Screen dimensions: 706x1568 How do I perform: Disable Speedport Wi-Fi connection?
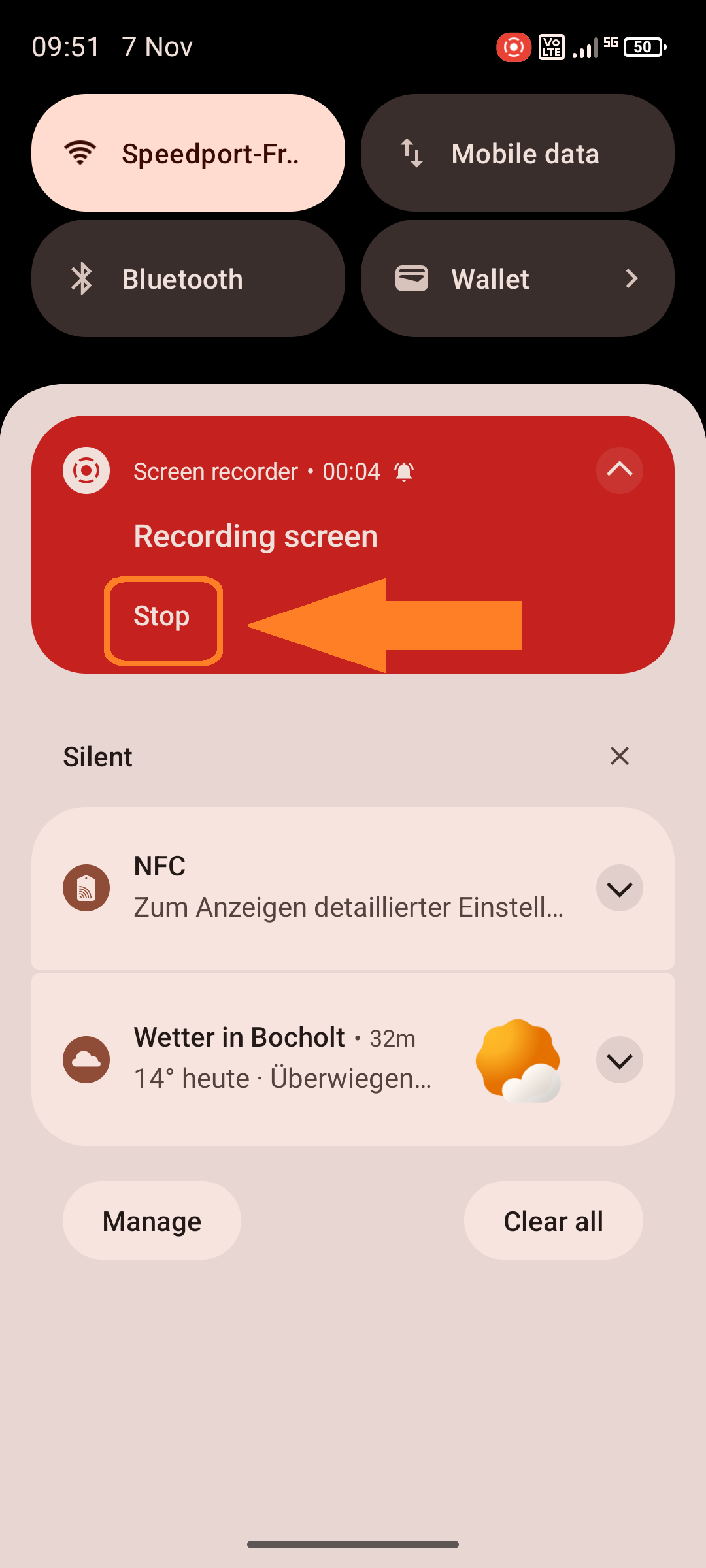coord(188,152)
